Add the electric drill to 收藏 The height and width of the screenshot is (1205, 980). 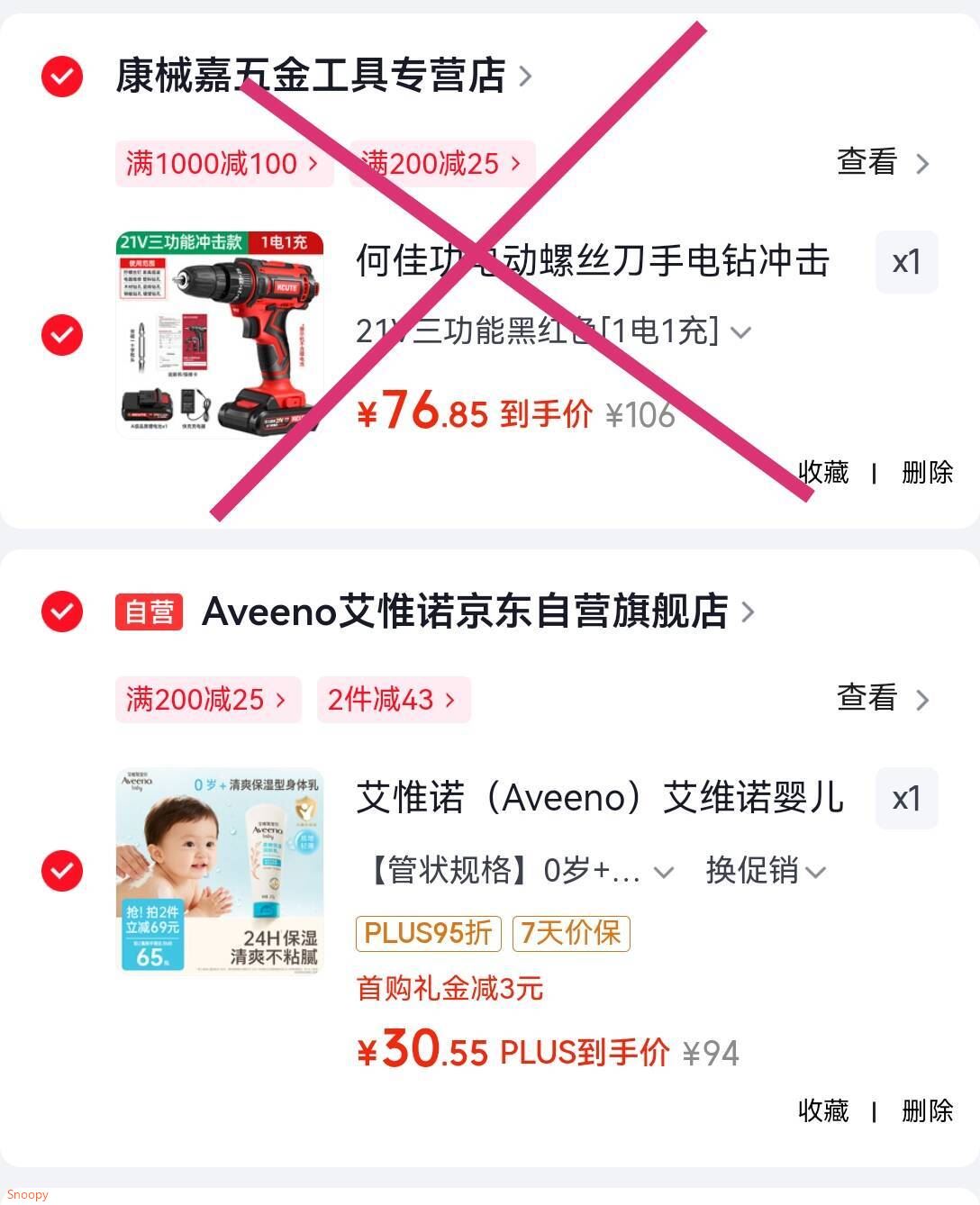coord(823,472)
